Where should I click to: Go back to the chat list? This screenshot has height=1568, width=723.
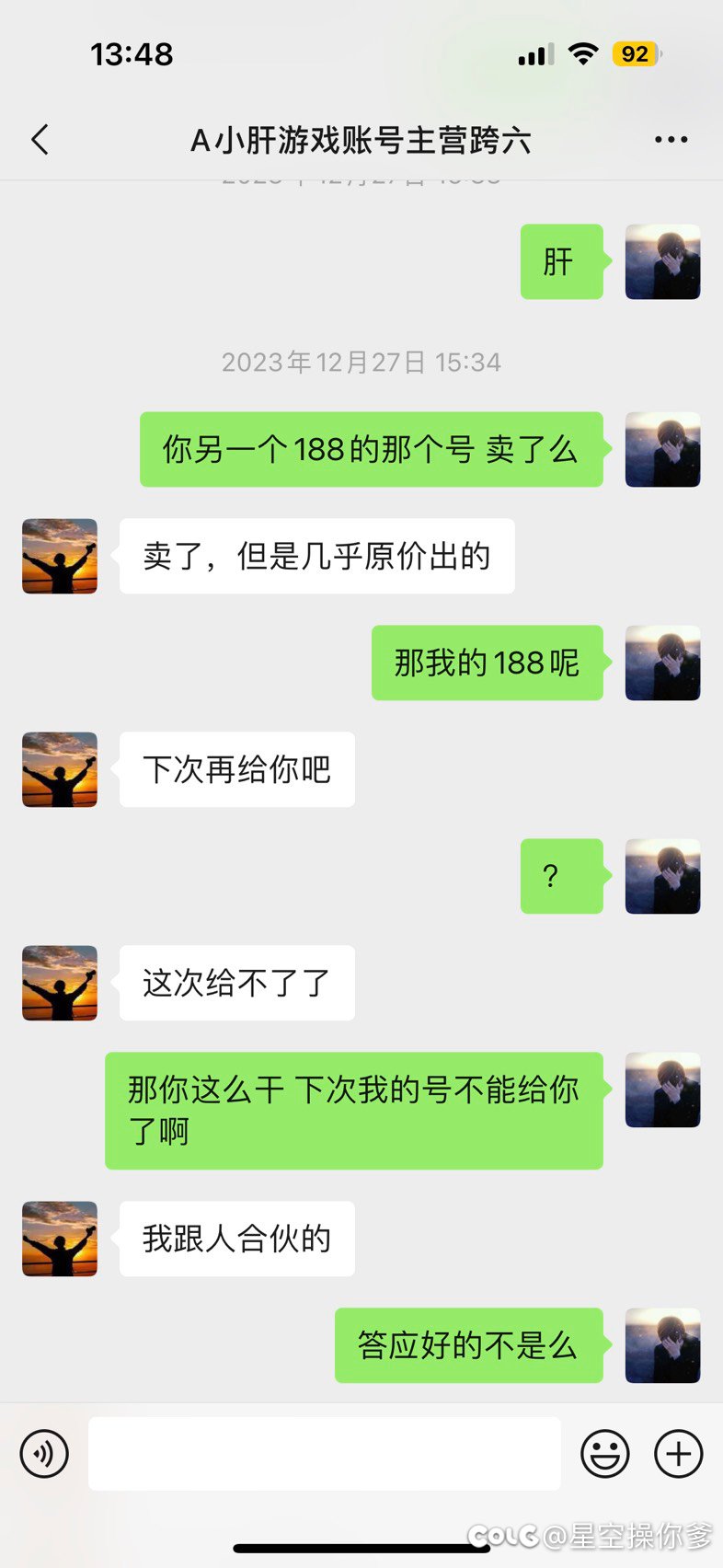40,140
